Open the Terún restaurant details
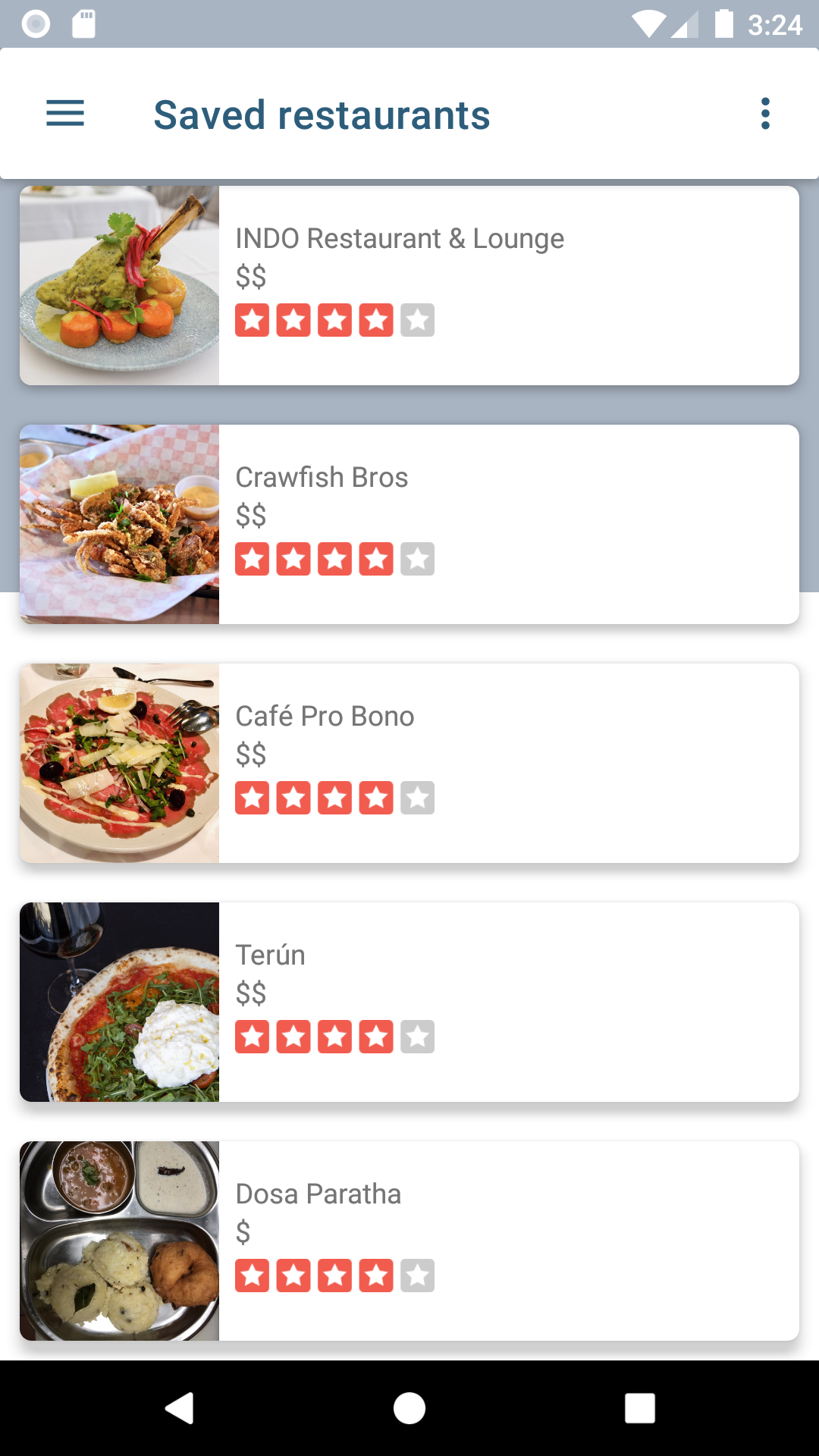The height and width of the screenshot is (1456, 819). pyautogui.click(x=409, y=1002)
